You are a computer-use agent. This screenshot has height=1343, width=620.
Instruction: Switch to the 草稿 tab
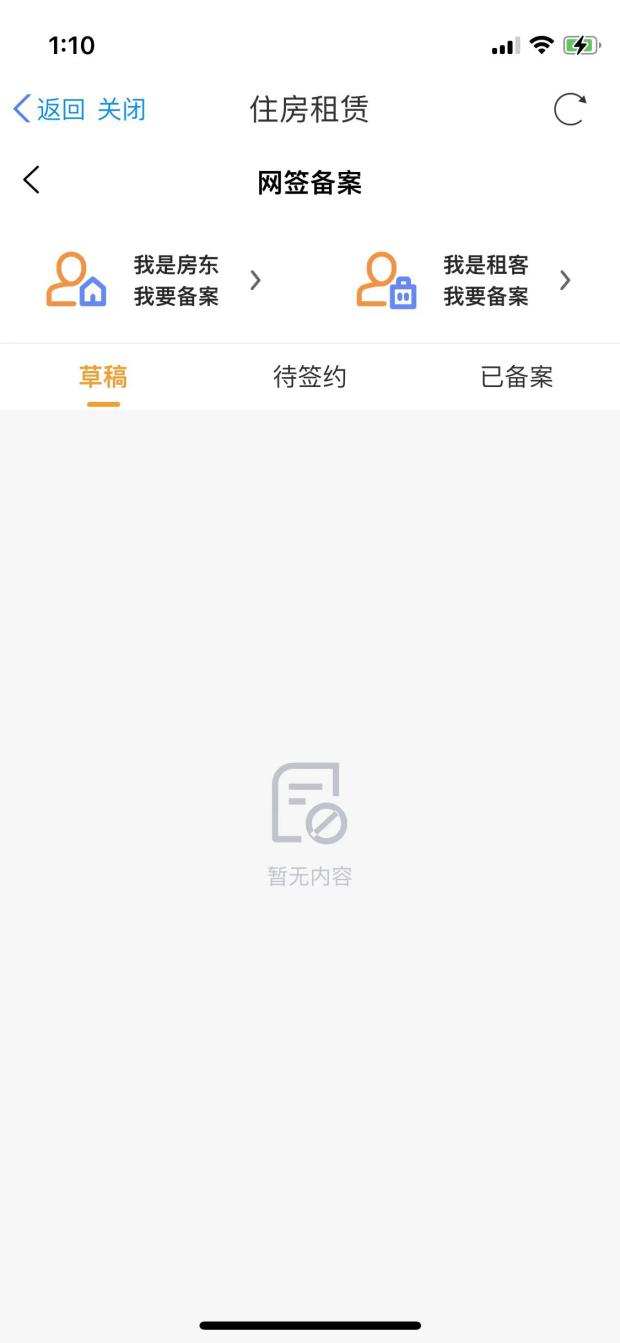point(103,377)
